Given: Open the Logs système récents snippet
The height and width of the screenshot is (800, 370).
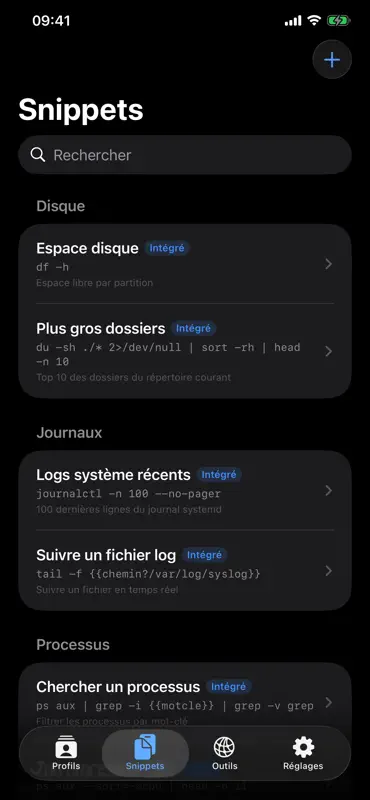Looking at the screenshot, I should click(185, 490).
